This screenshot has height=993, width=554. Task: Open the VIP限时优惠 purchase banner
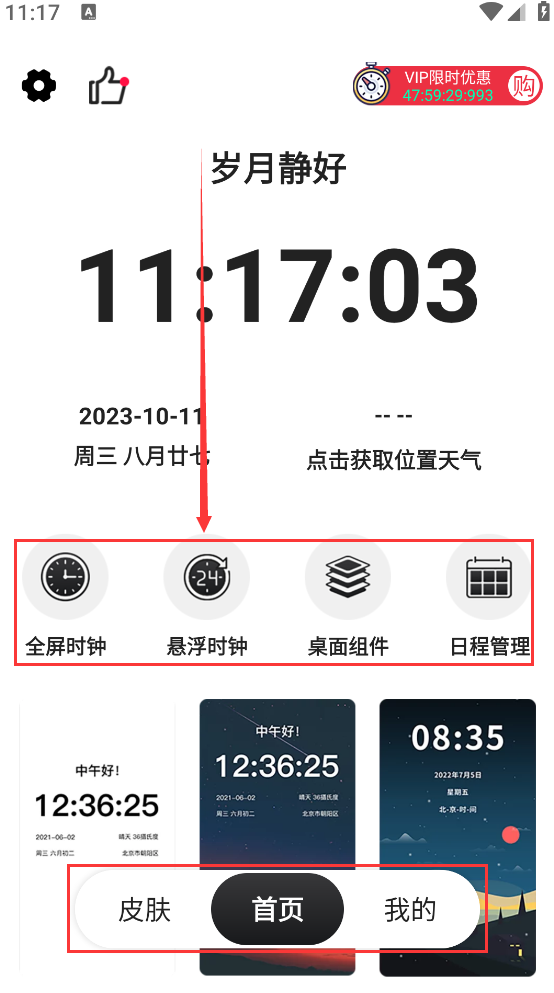click(448, 85)
